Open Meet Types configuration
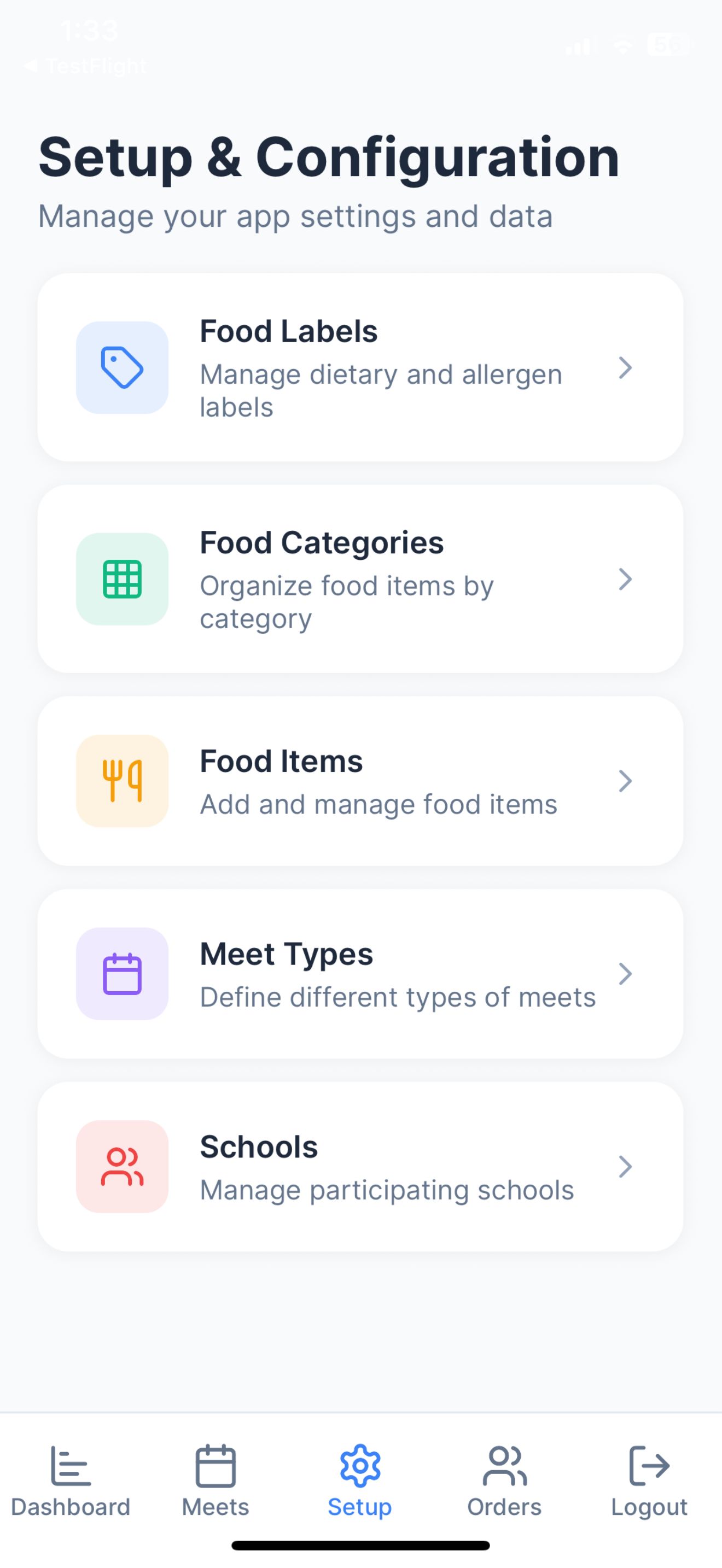 click(360, 974)
